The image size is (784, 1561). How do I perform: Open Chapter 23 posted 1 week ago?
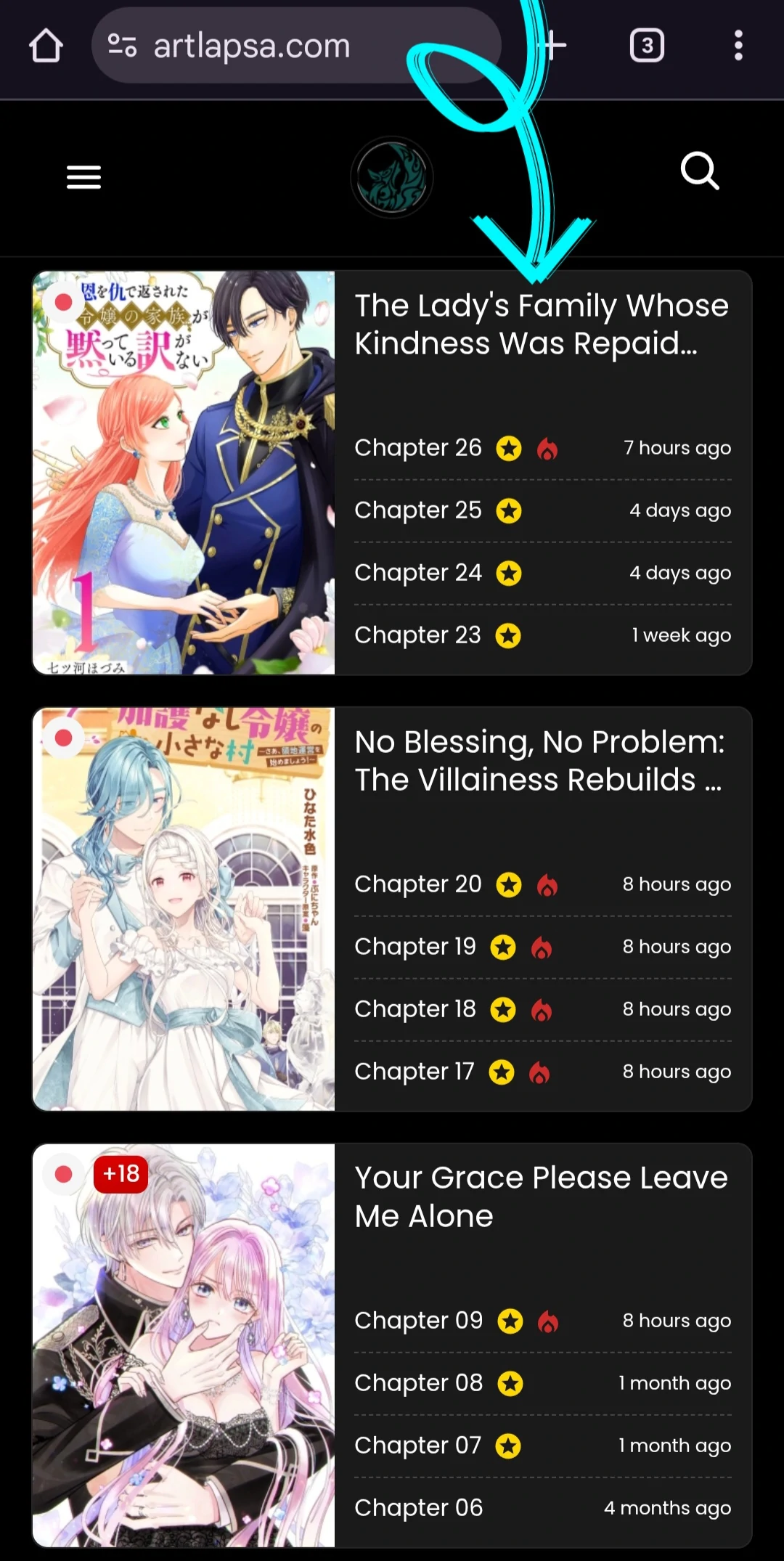[x=418, y=635]
